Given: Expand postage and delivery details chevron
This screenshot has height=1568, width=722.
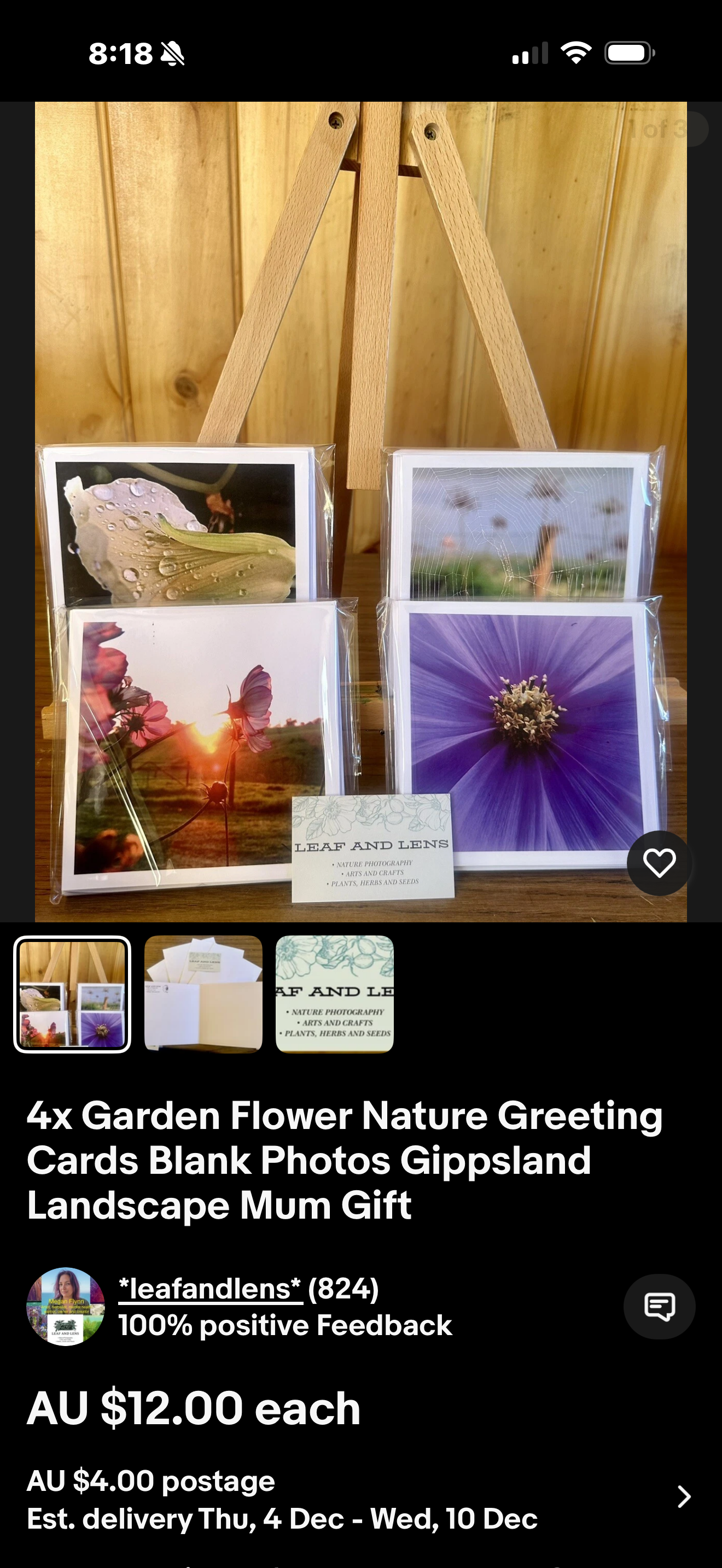Looking at the screenshot, I should (684, 1497).
